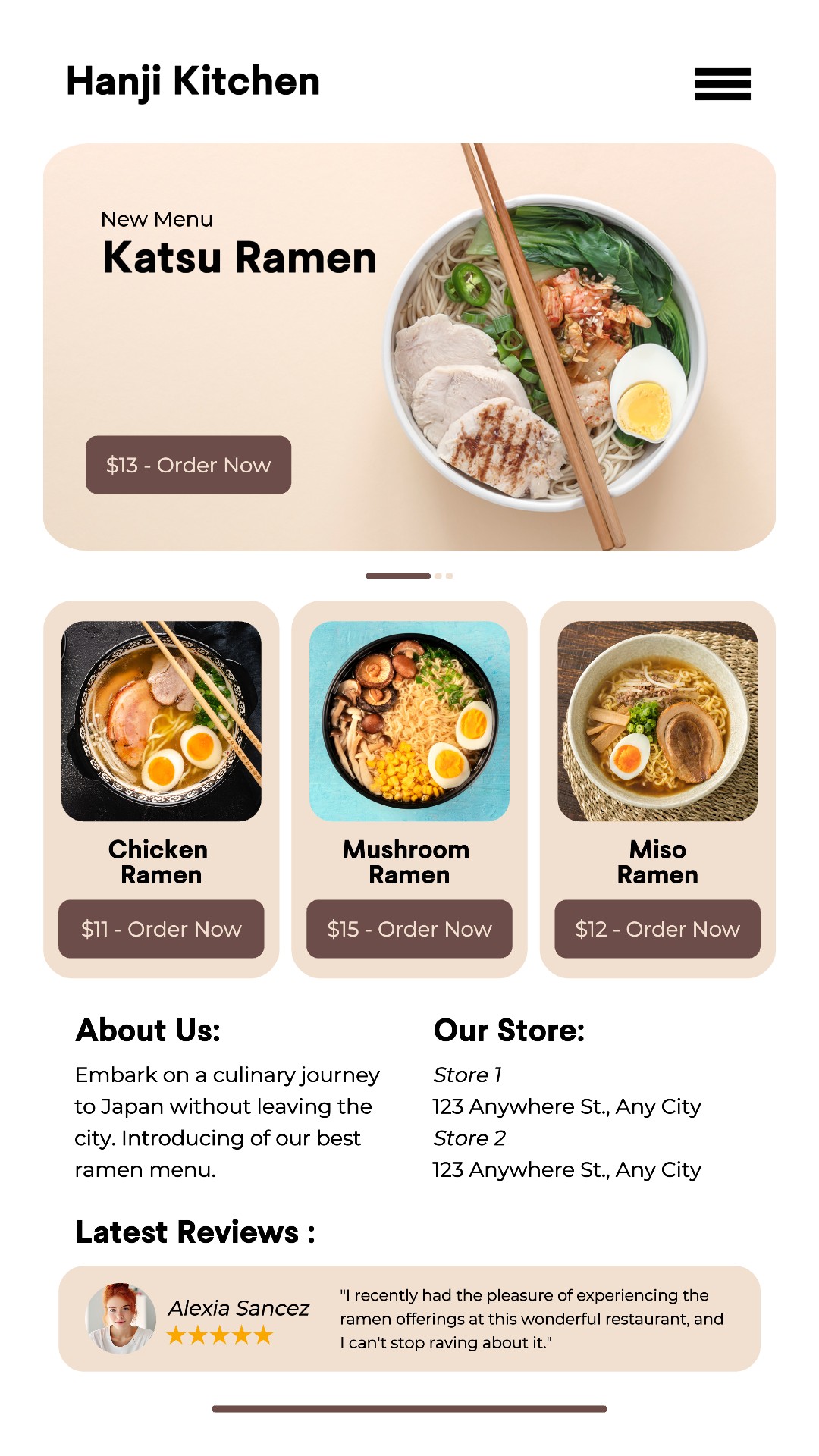Tap the $11 Order Now button
Image resolution: width=819 pixels, height=1456 pixels.
click(161, 929)
